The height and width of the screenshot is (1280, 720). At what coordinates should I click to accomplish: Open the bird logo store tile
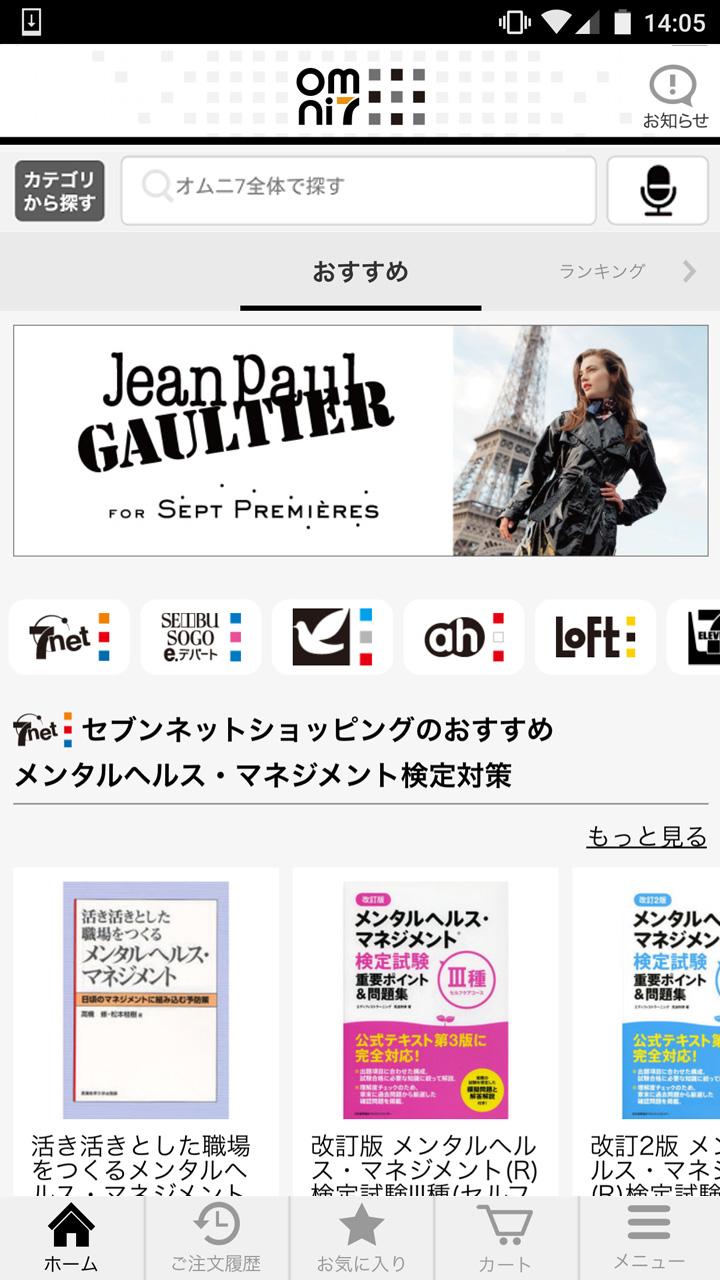tap(332, 637)
